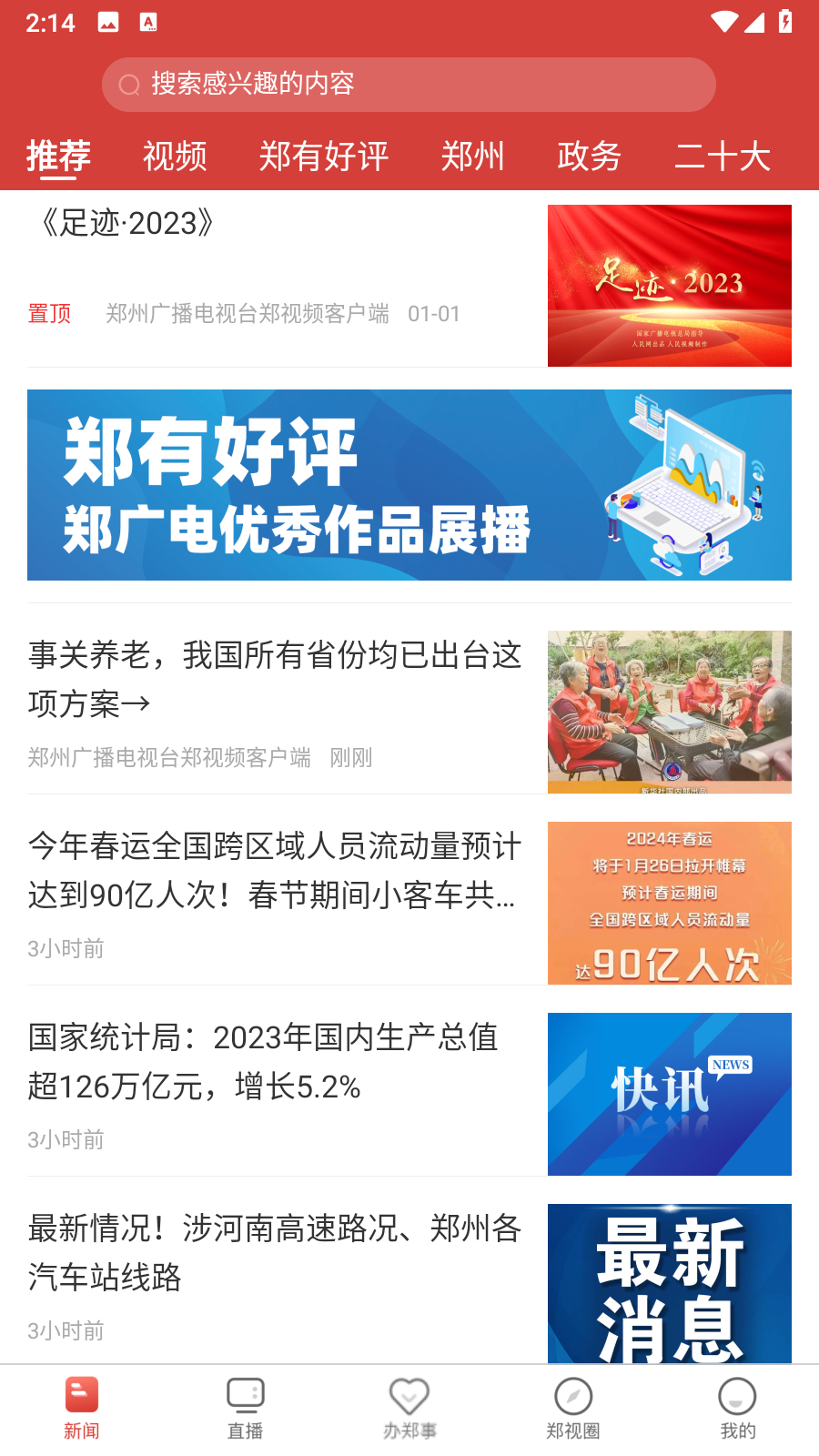Open the 河南高速路况 latest update article

(275, 1252)
